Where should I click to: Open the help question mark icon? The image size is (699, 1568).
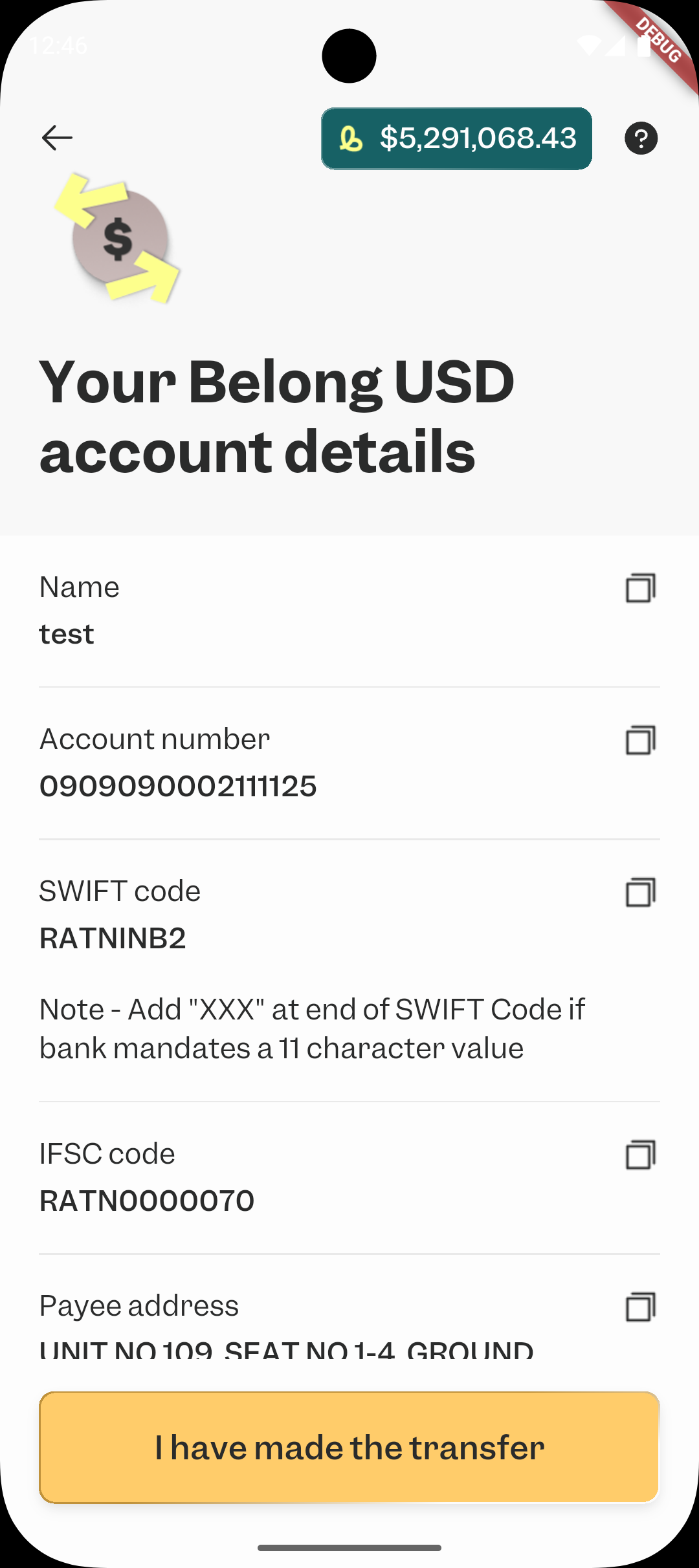[641, 138]
